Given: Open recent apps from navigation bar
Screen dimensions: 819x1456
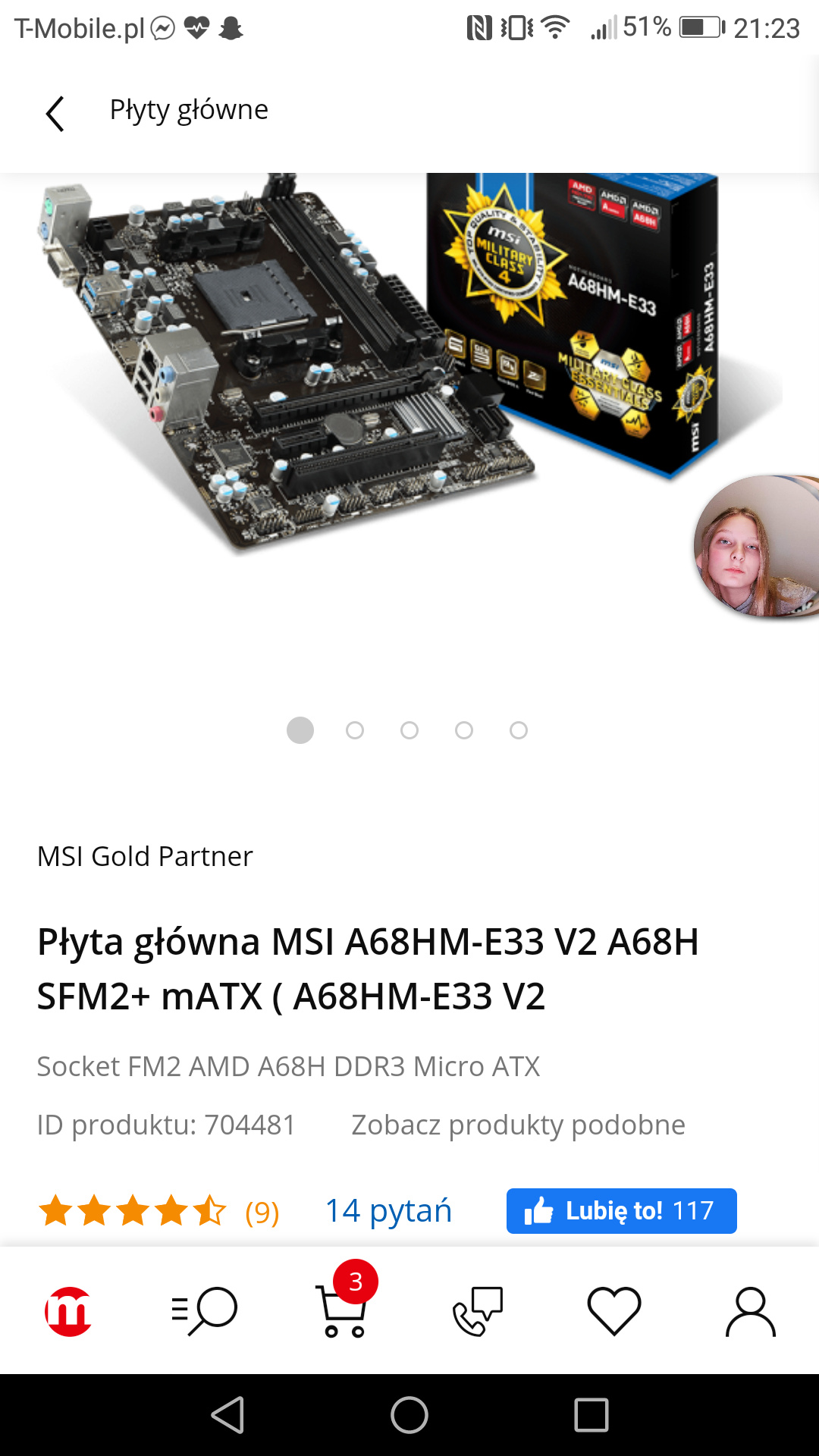Looking at the screenshot, I should (591, 1415).
